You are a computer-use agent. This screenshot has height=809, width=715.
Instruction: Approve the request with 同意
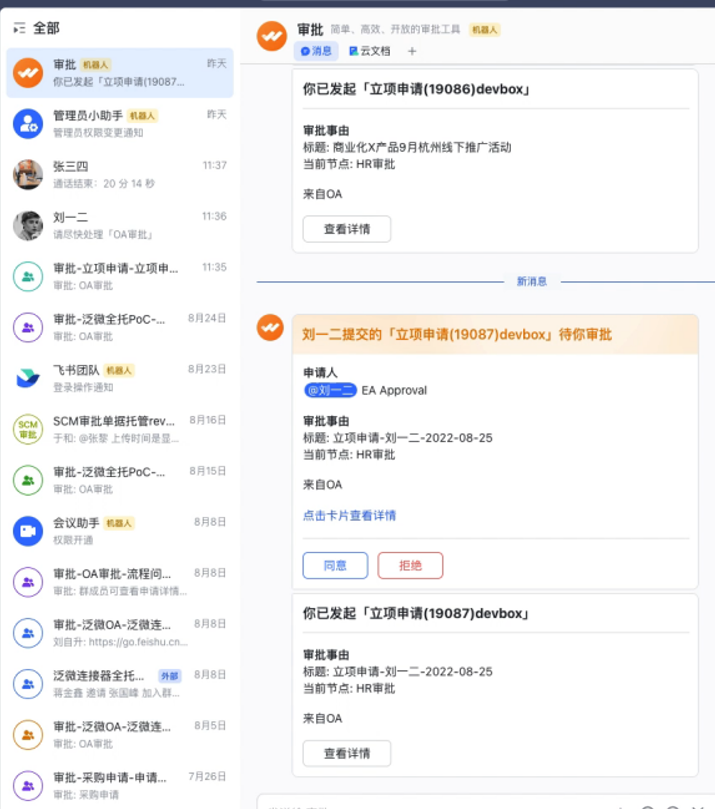click(x=335, y=565)
